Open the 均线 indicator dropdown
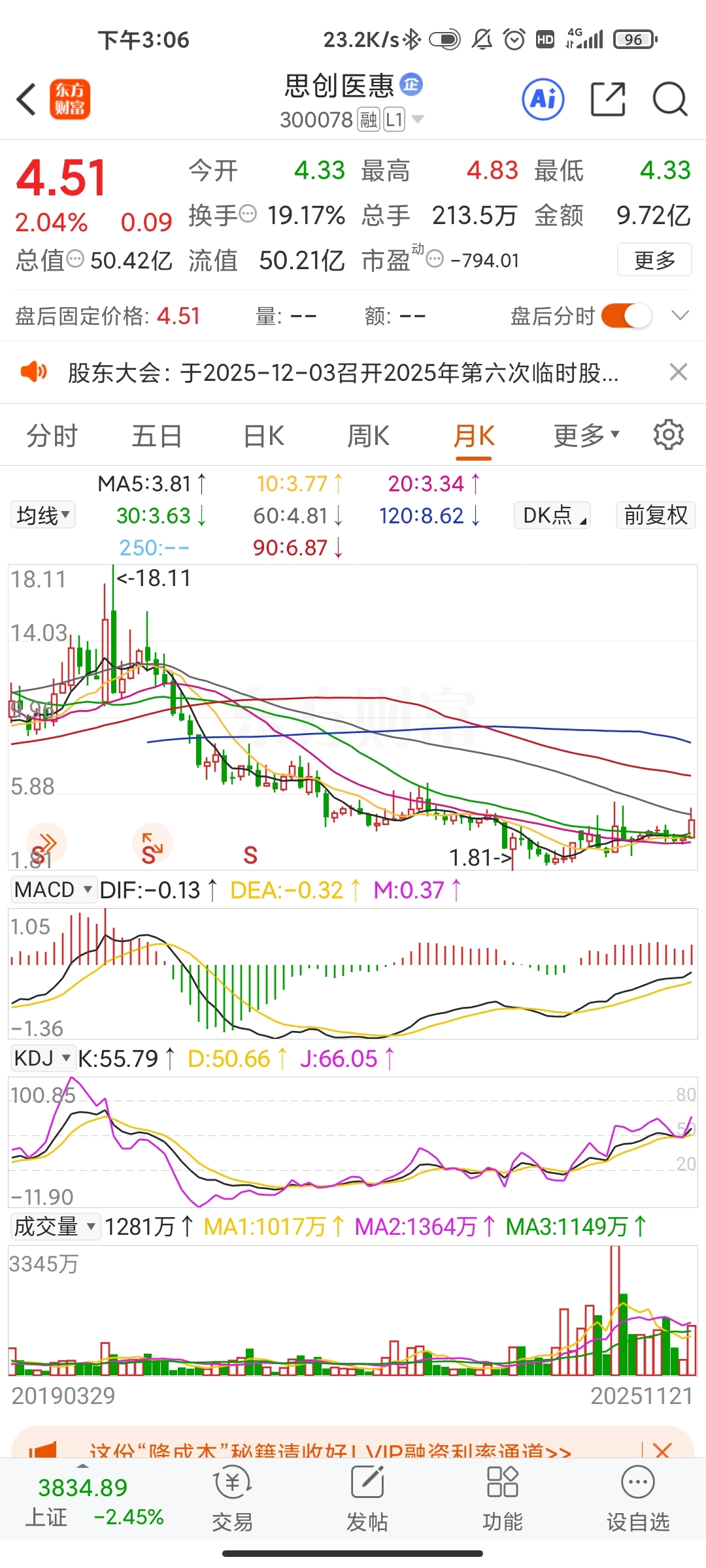The image size is (706, 1568). pyautogui.click(x=43, y=515)
